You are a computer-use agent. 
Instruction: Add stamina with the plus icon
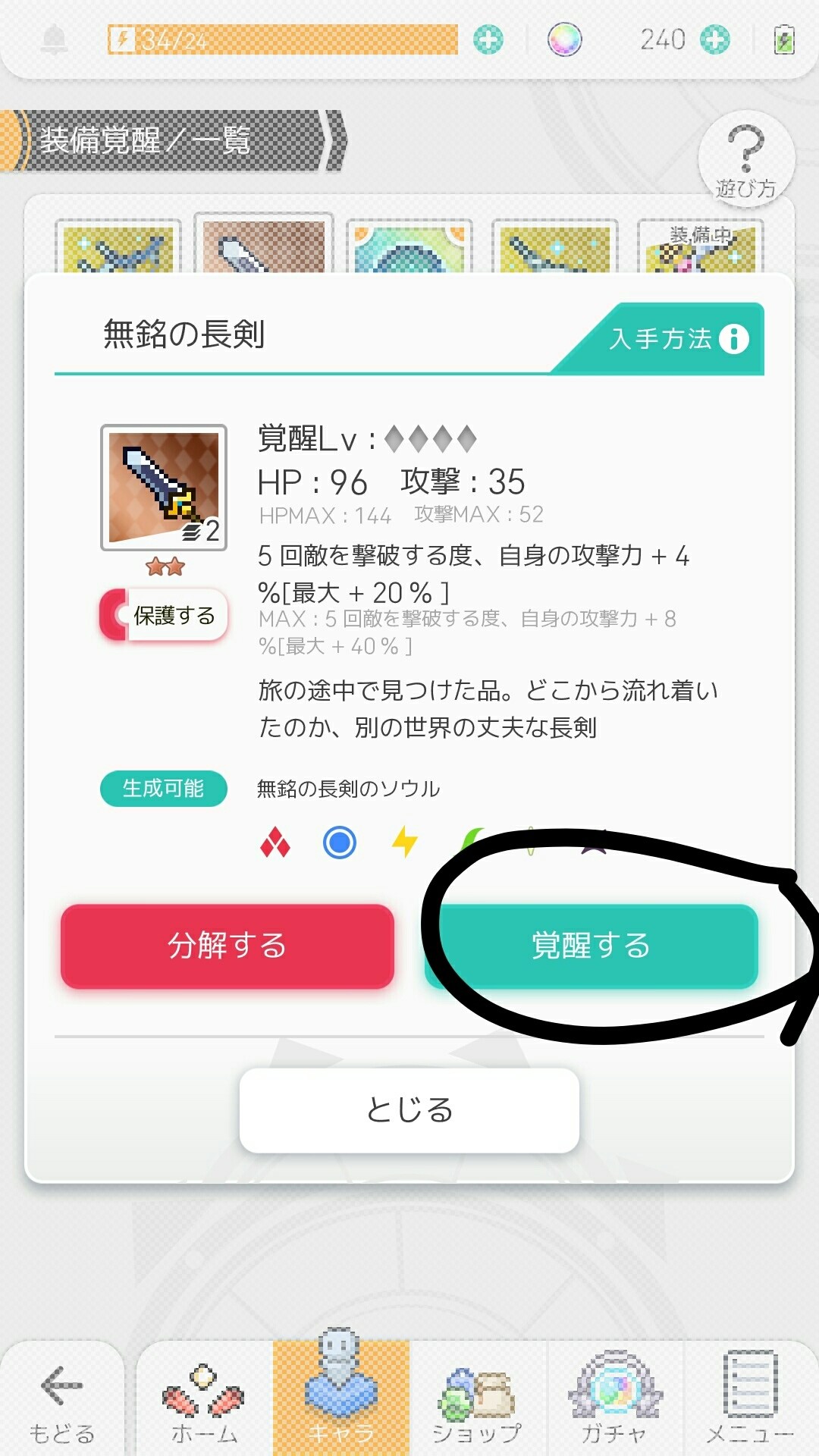point(488,39)
